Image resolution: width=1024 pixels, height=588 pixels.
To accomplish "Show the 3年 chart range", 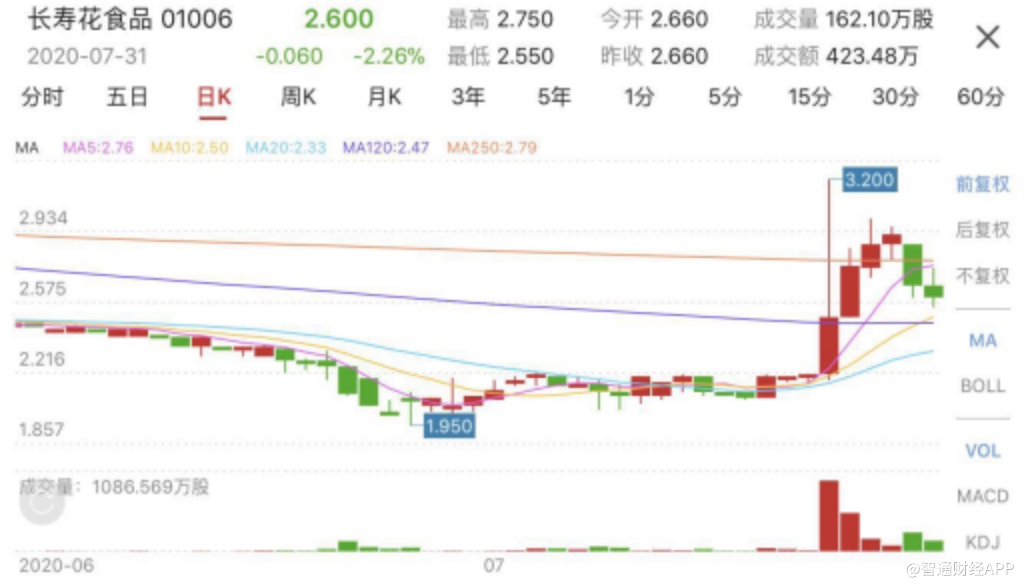I will (x=468, y=97).
